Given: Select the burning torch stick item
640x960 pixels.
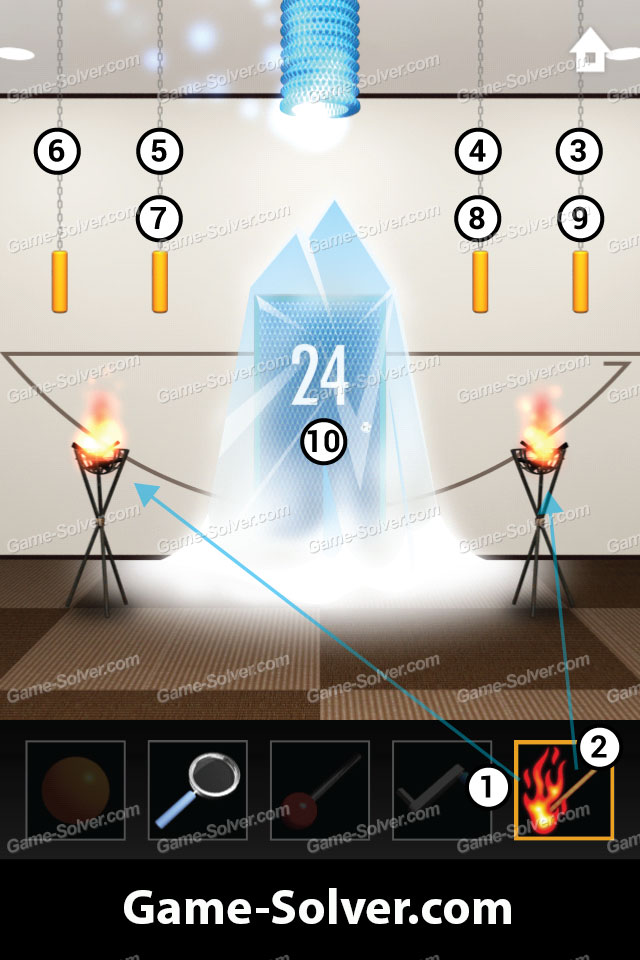Looking at the screenshot, I should point(564,790).
